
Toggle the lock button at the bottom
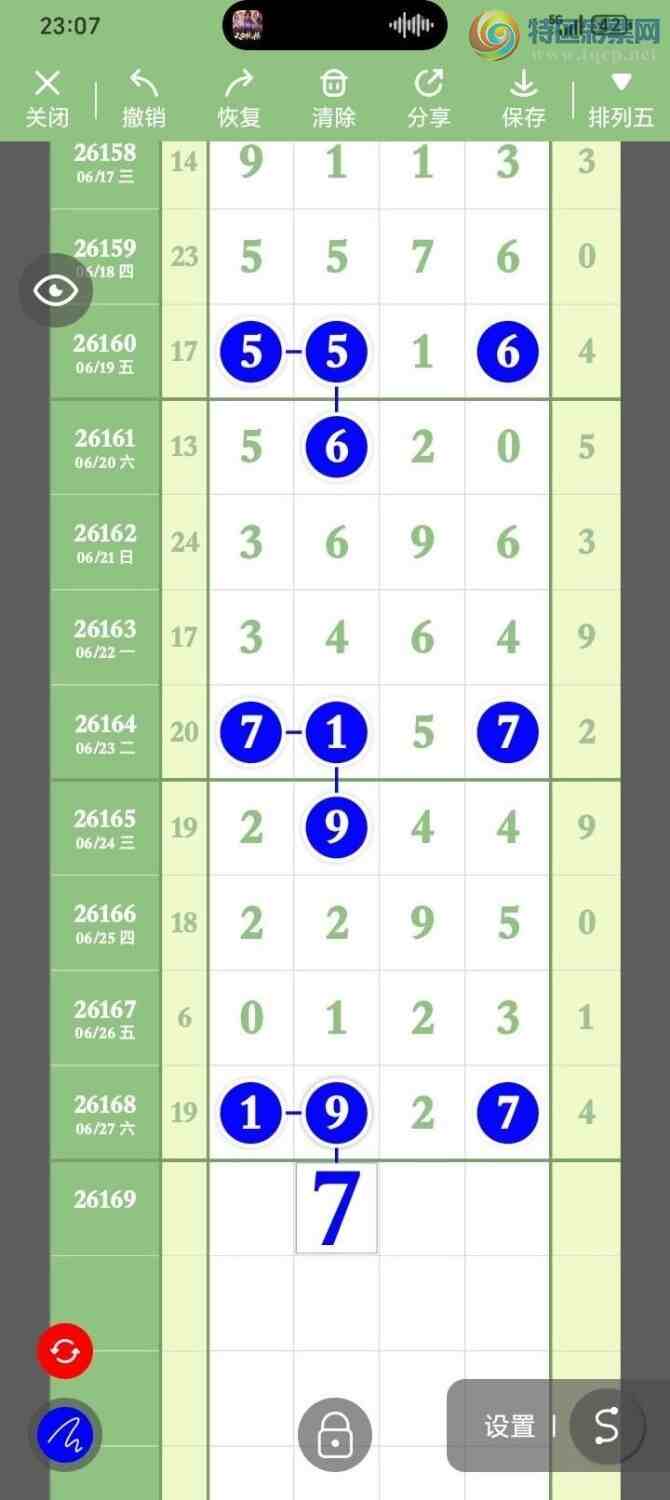(335, 1435)
